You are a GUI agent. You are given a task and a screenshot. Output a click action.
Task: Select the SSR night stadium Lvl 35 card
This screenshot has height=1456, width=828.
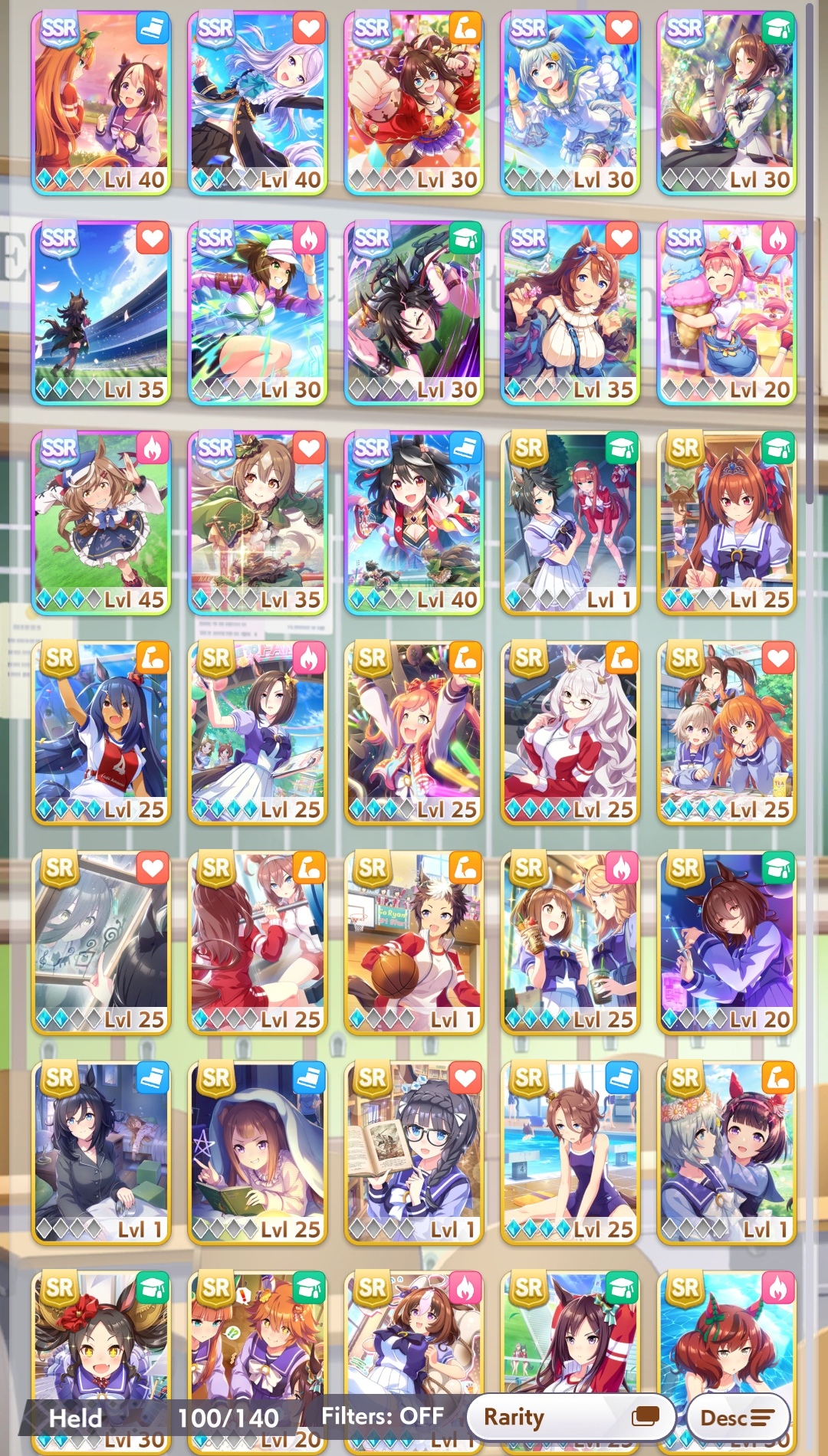click(101, 313)
